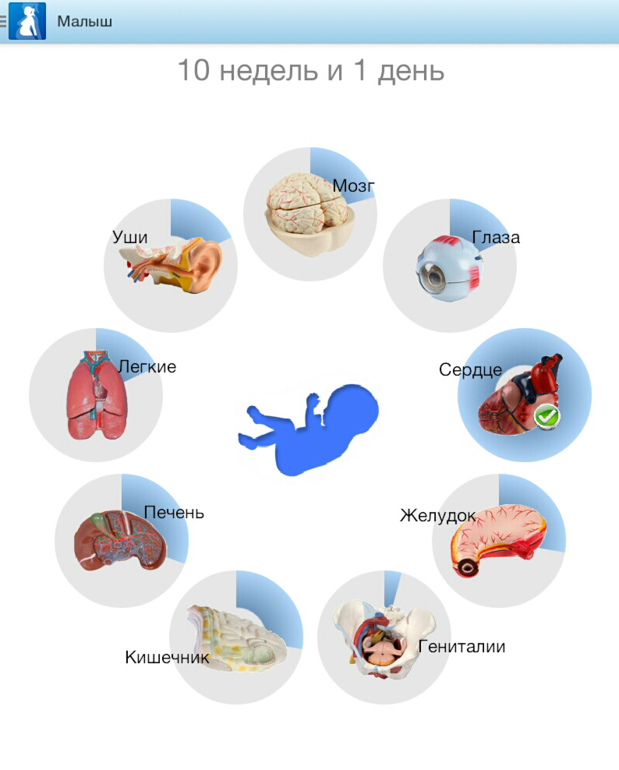Open the drawer menu via app icon

(x=26, y=21)
